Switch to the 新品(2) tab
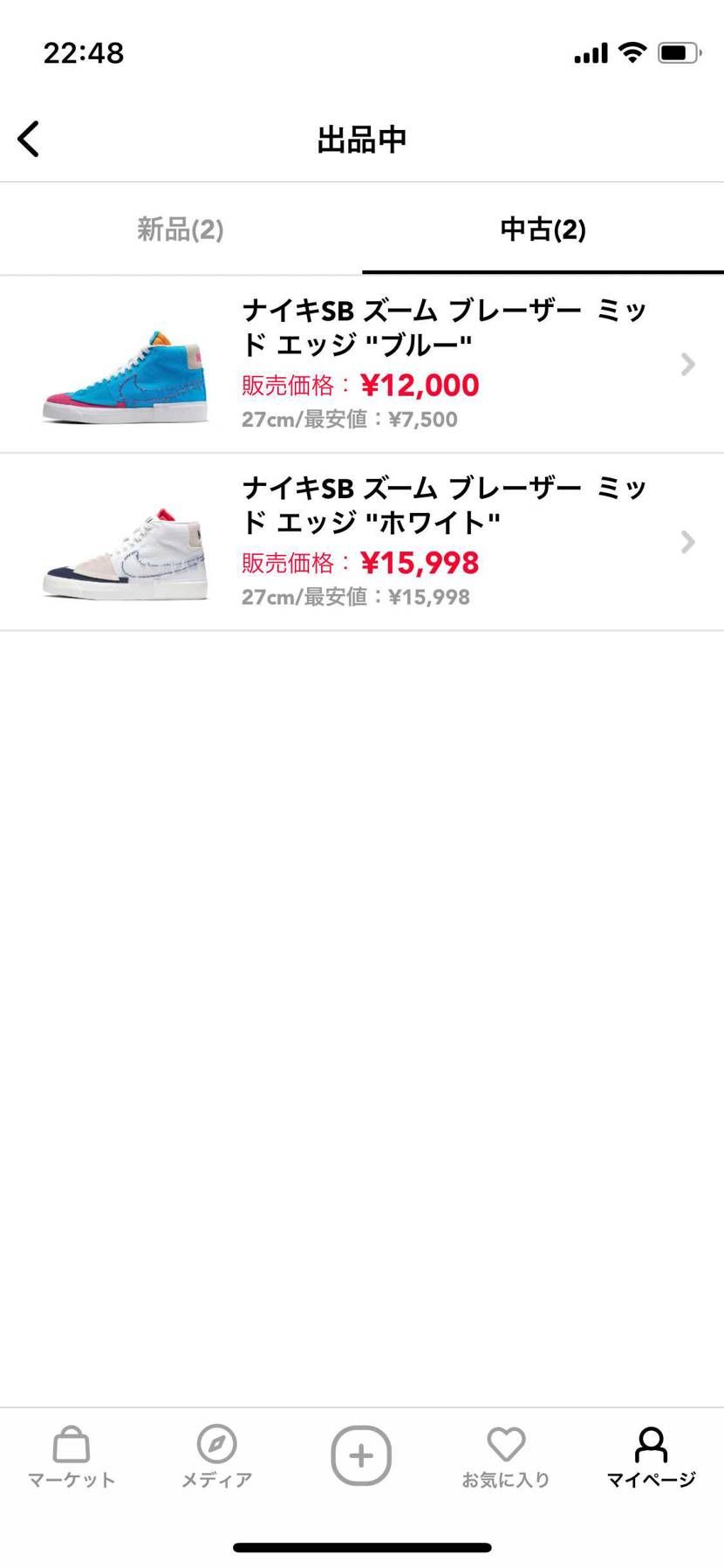This screenshot has height=1568, width=724. (x=179, y=229)
